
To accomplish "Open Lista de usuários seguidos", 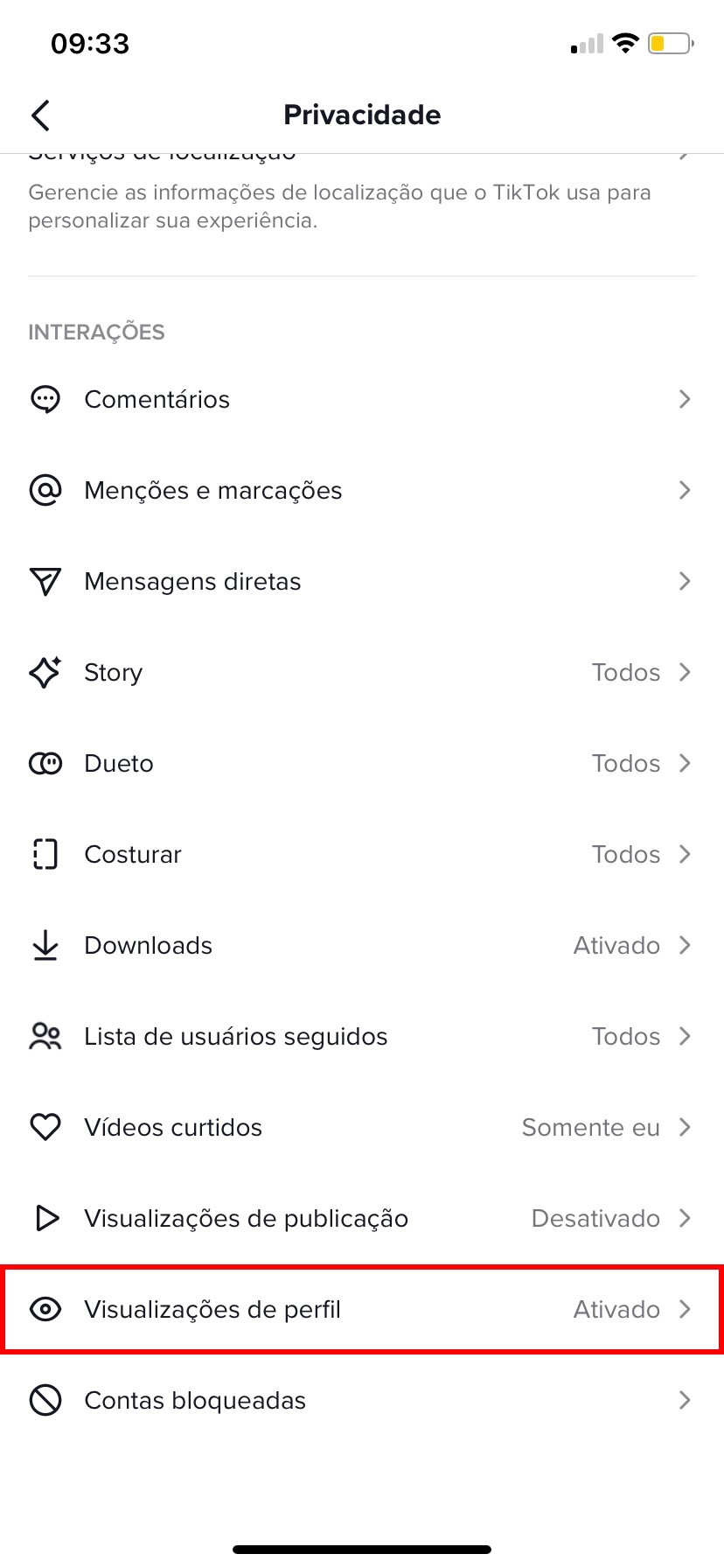I will point(361,1037).
